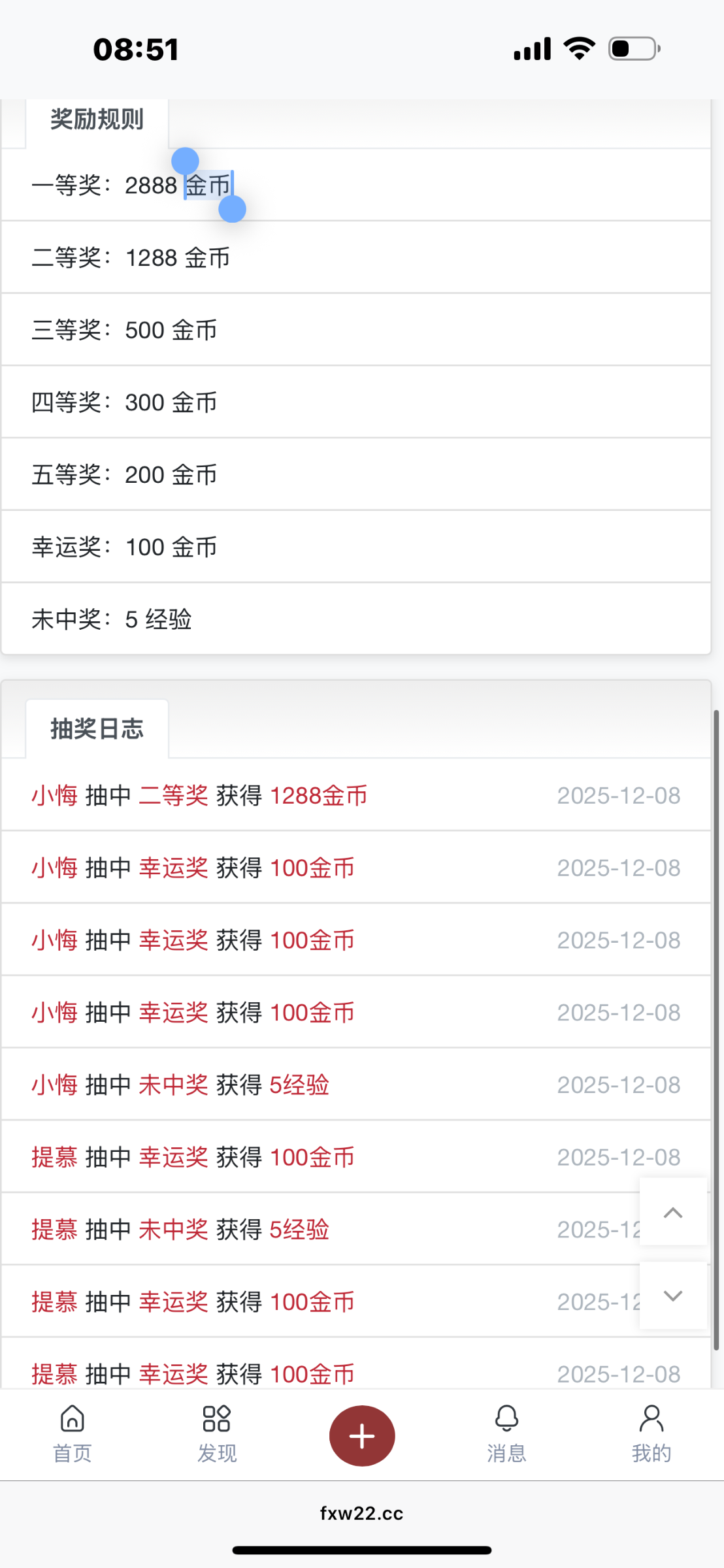Tap the red plus create button
The image size is (724, 1568).
pos(362,1435)
